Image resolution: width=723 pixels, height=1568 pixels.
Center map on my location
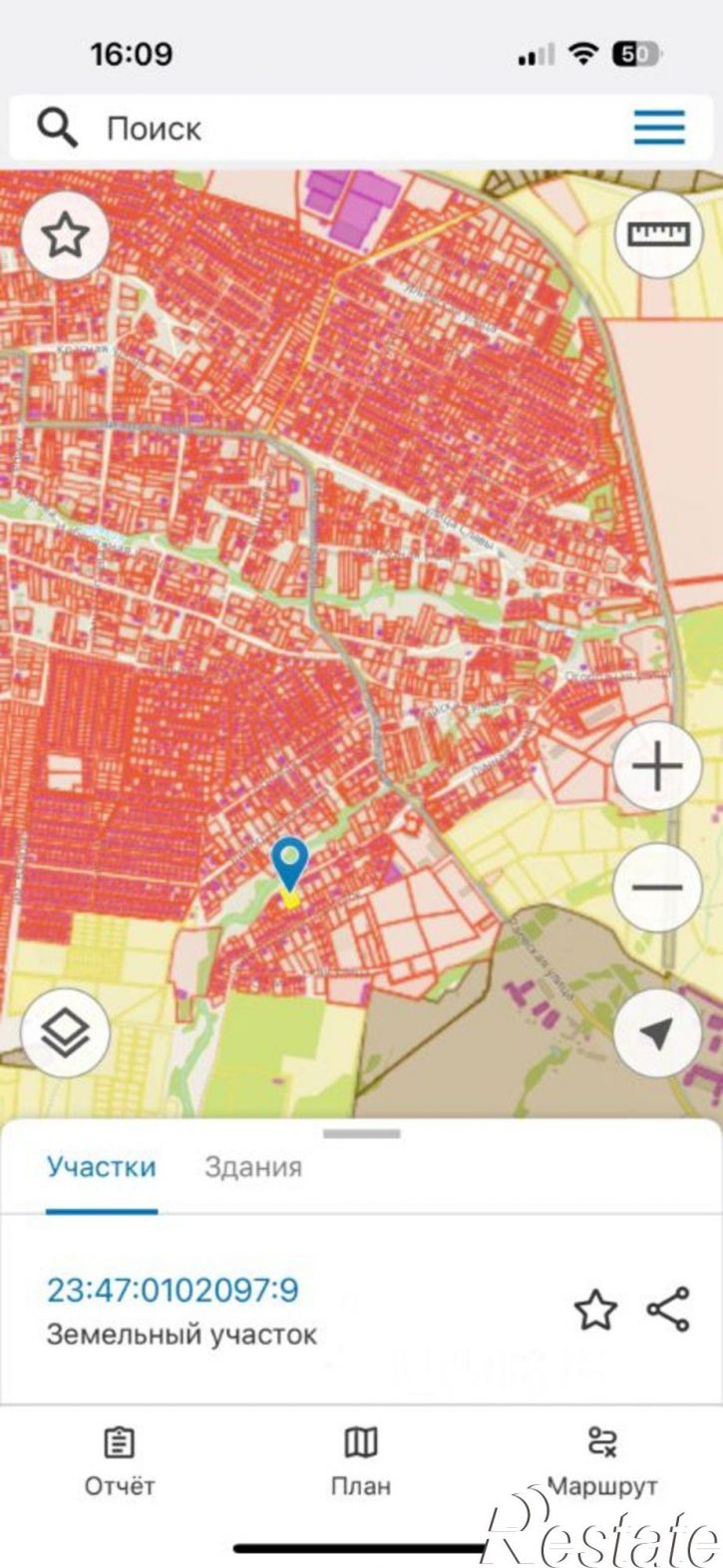tap(658, 1033)
